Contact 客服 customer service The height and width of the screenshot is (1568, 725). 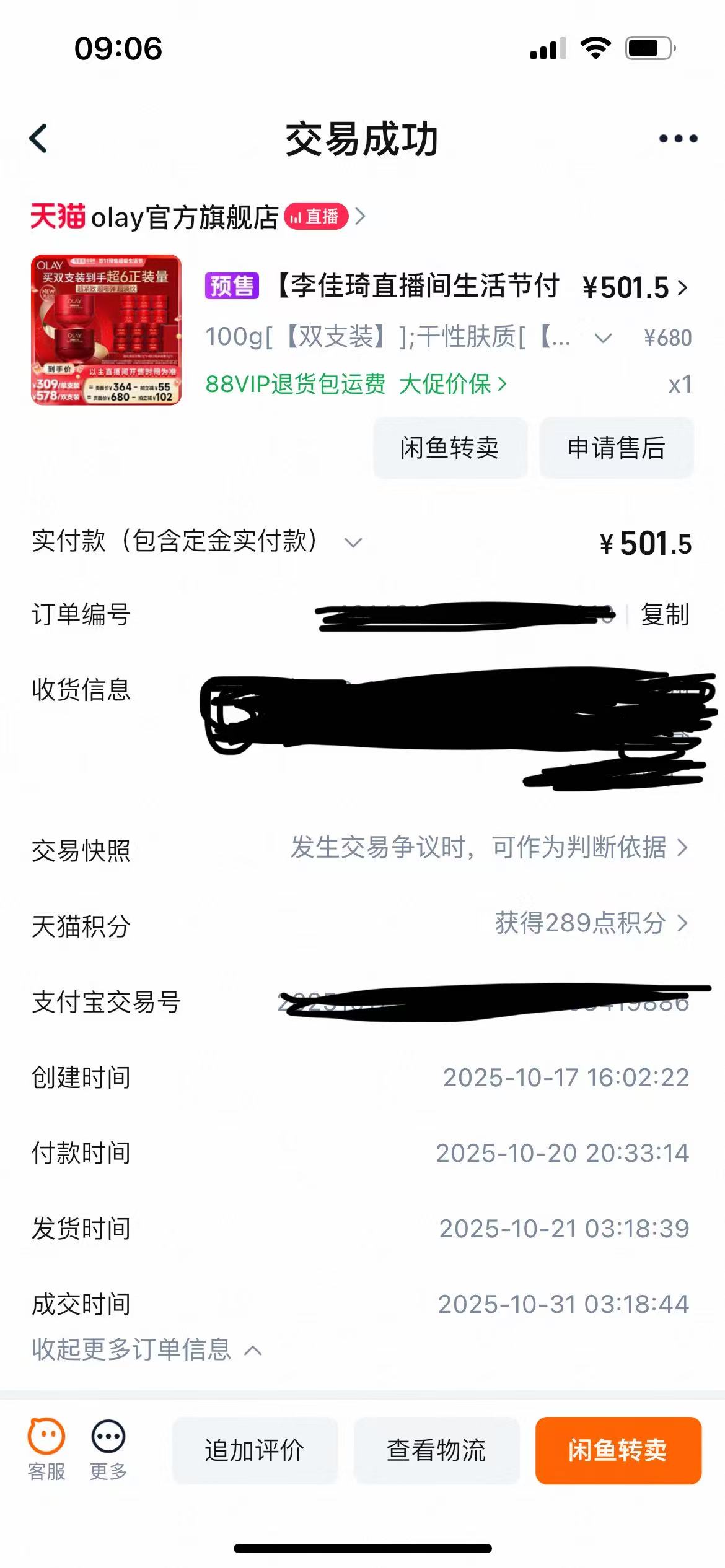46,1449
